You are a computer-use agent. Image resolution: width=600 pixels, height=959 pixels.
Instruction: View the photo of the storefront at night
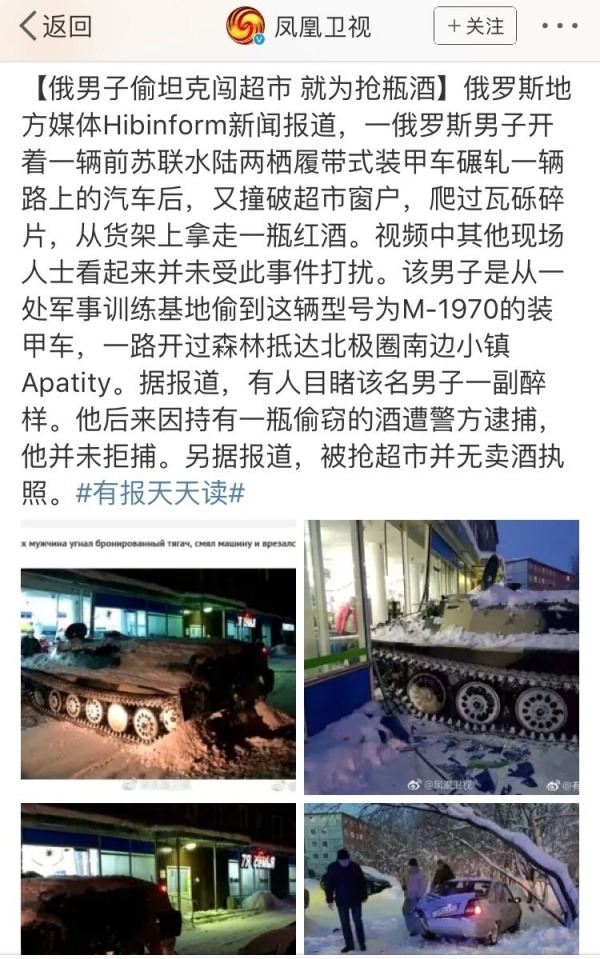pos(158,880)
